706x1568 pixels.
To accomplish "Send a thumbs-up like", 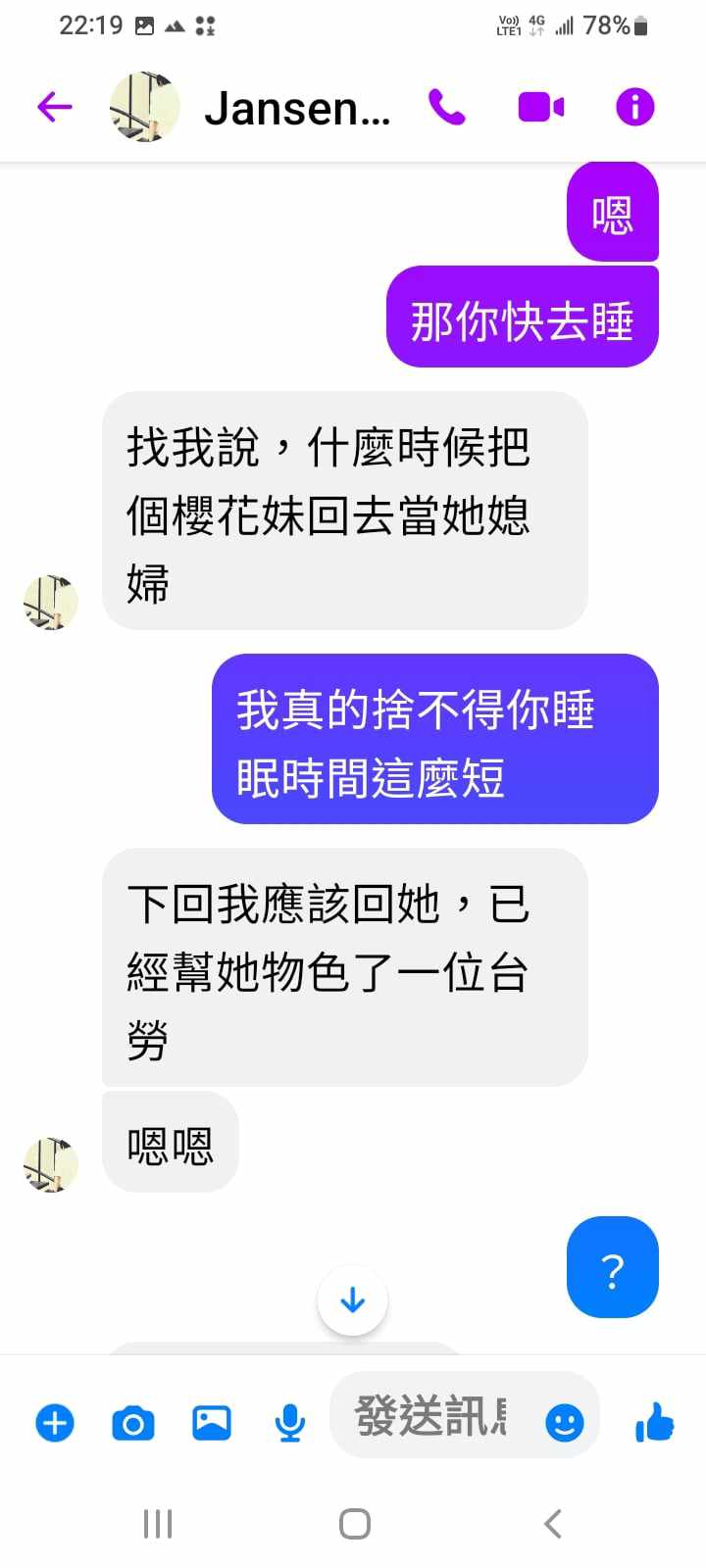I will (x=654, y=1421).
